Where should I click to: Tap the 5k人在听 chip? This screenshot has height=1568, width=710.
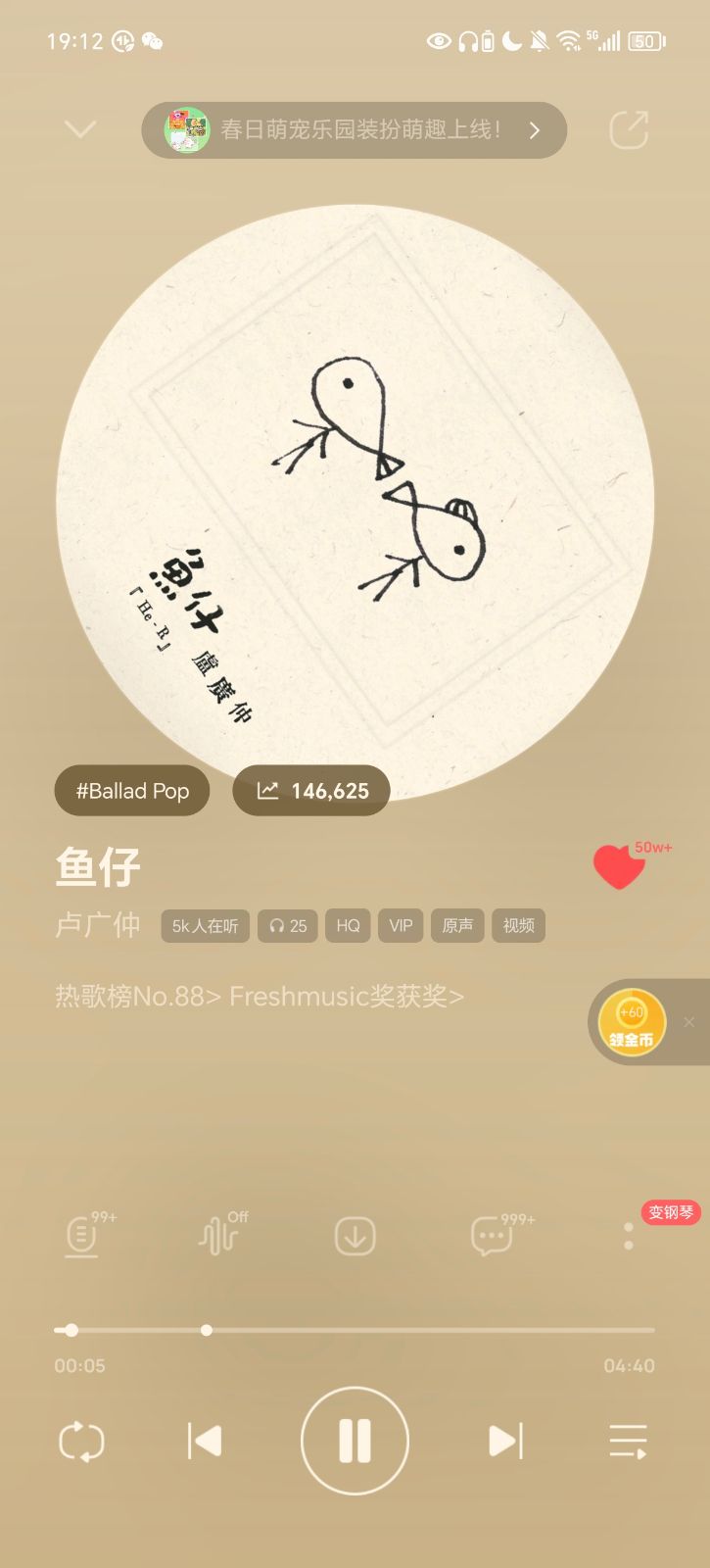coord(205,926)
